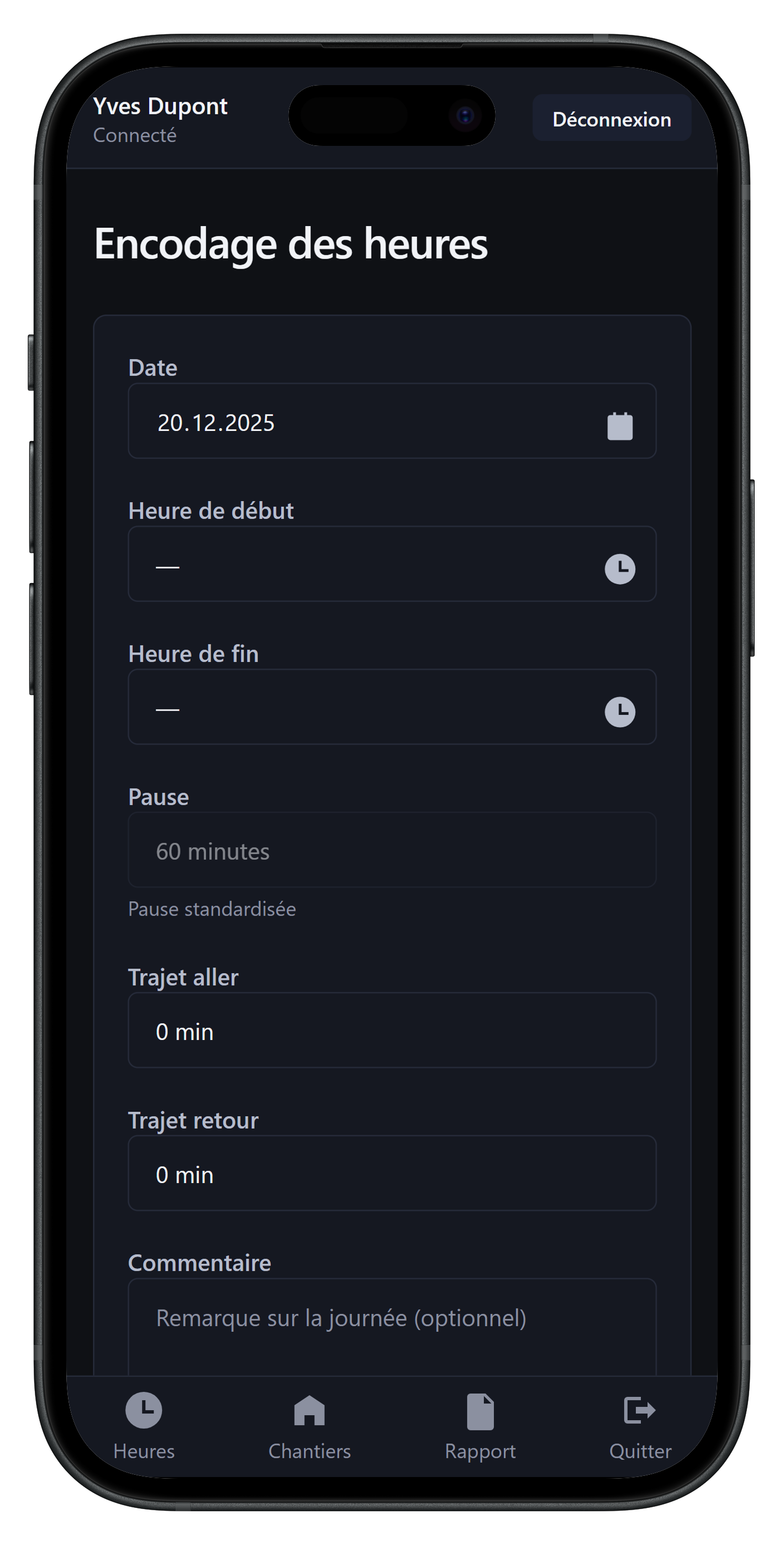Screen dimensions: 784x1545
Task: Switch to the Heures tab
Action: (144, 1425)
